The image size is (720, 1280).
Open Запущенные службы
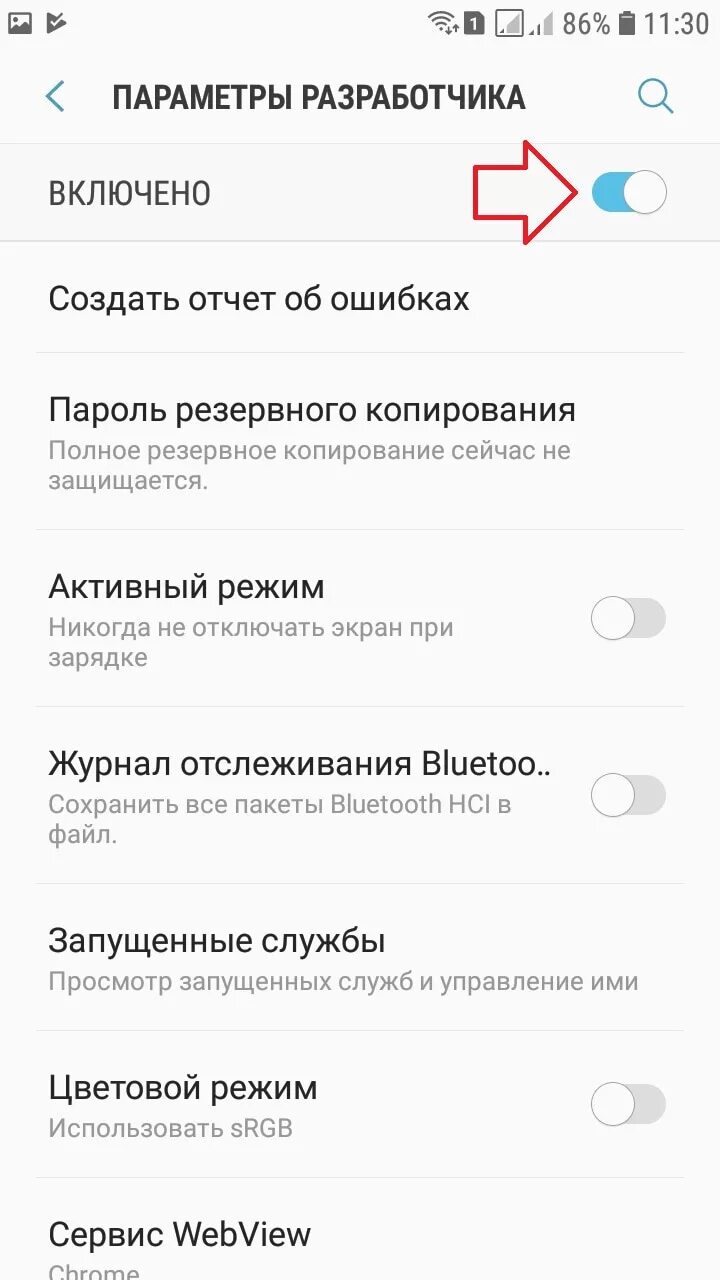360,958
